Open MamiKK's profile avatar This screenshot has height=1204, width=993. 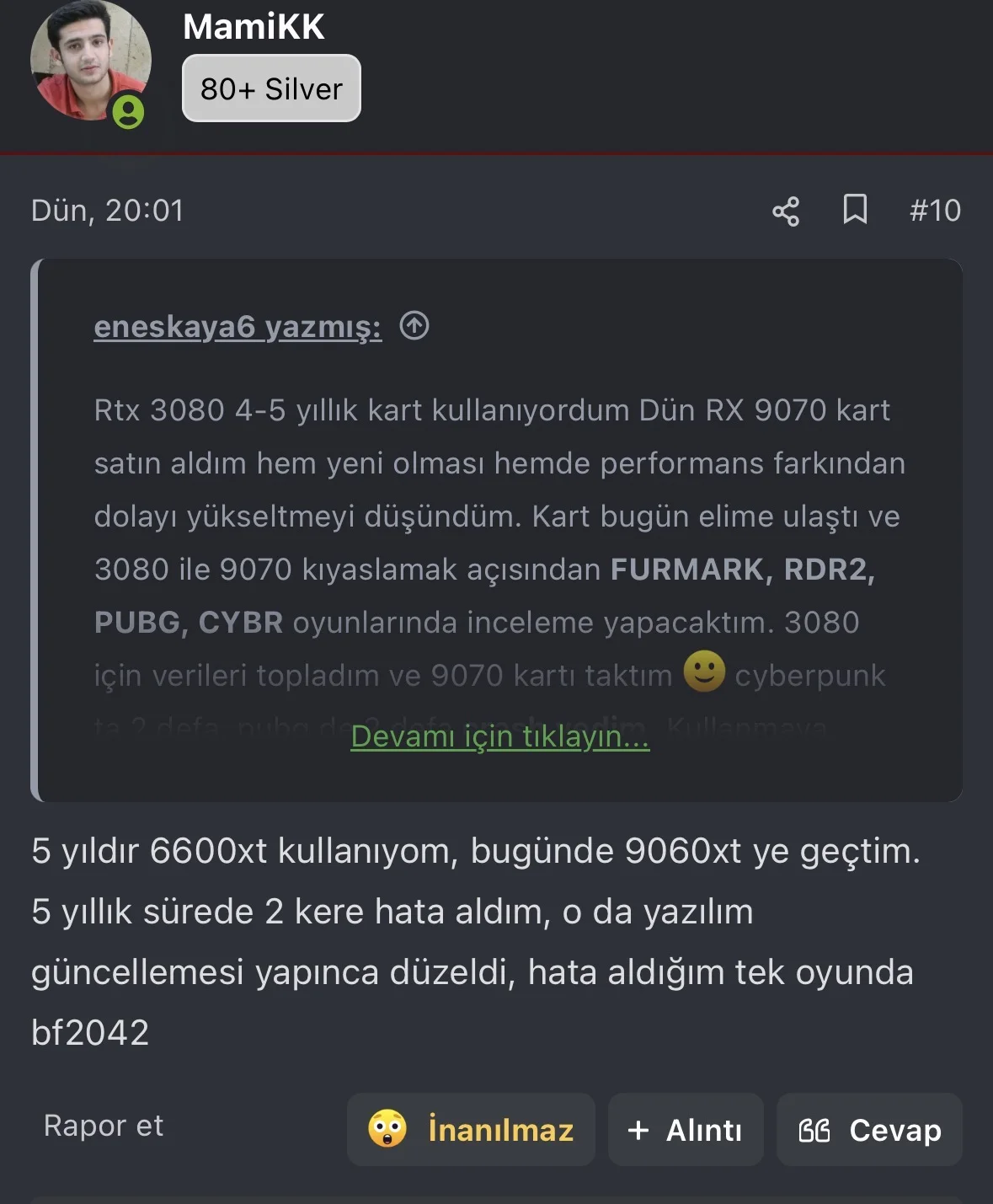click(x=90, y=61)
